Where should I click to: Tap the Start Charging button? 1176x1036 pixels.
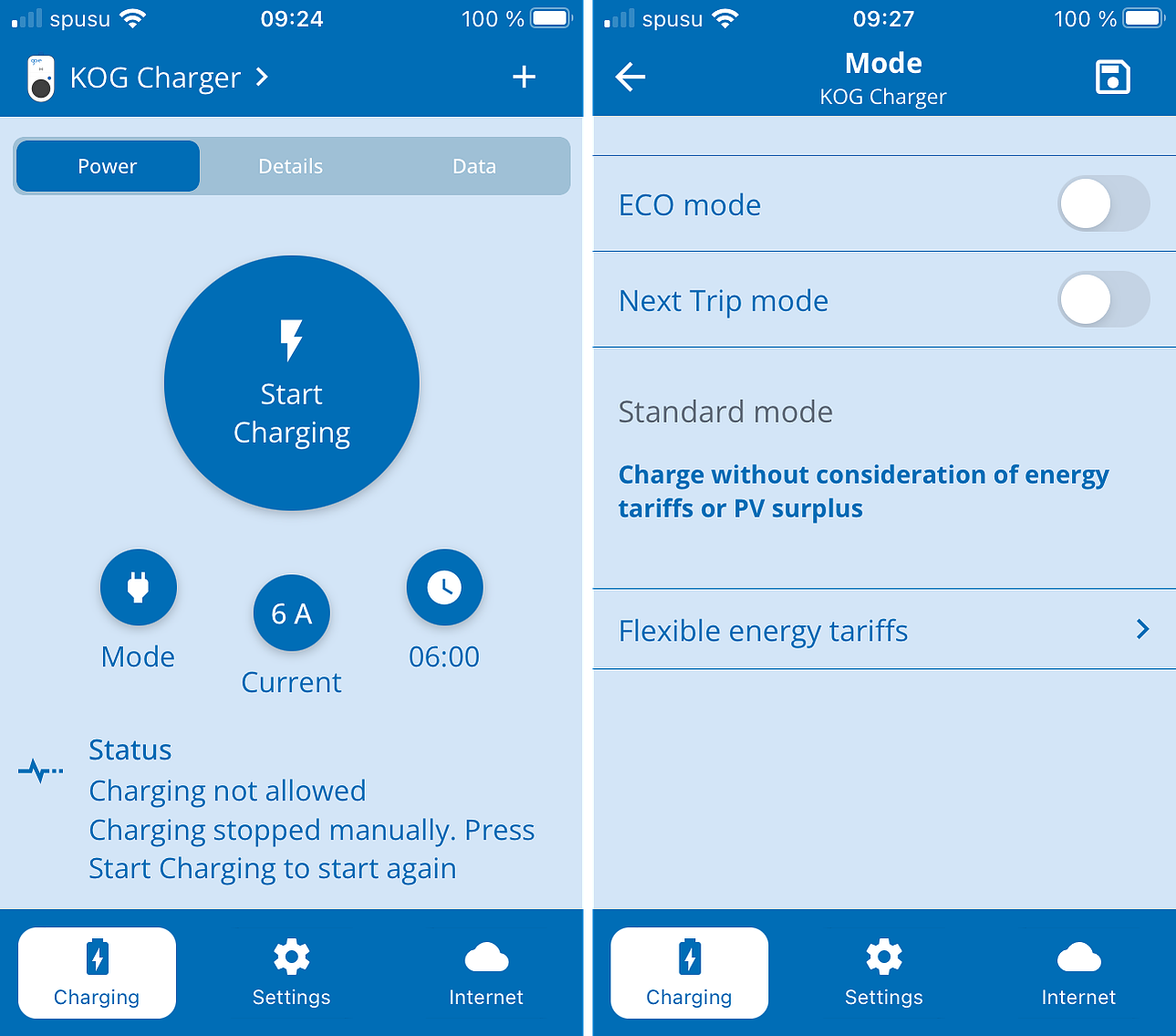point(292,383)
